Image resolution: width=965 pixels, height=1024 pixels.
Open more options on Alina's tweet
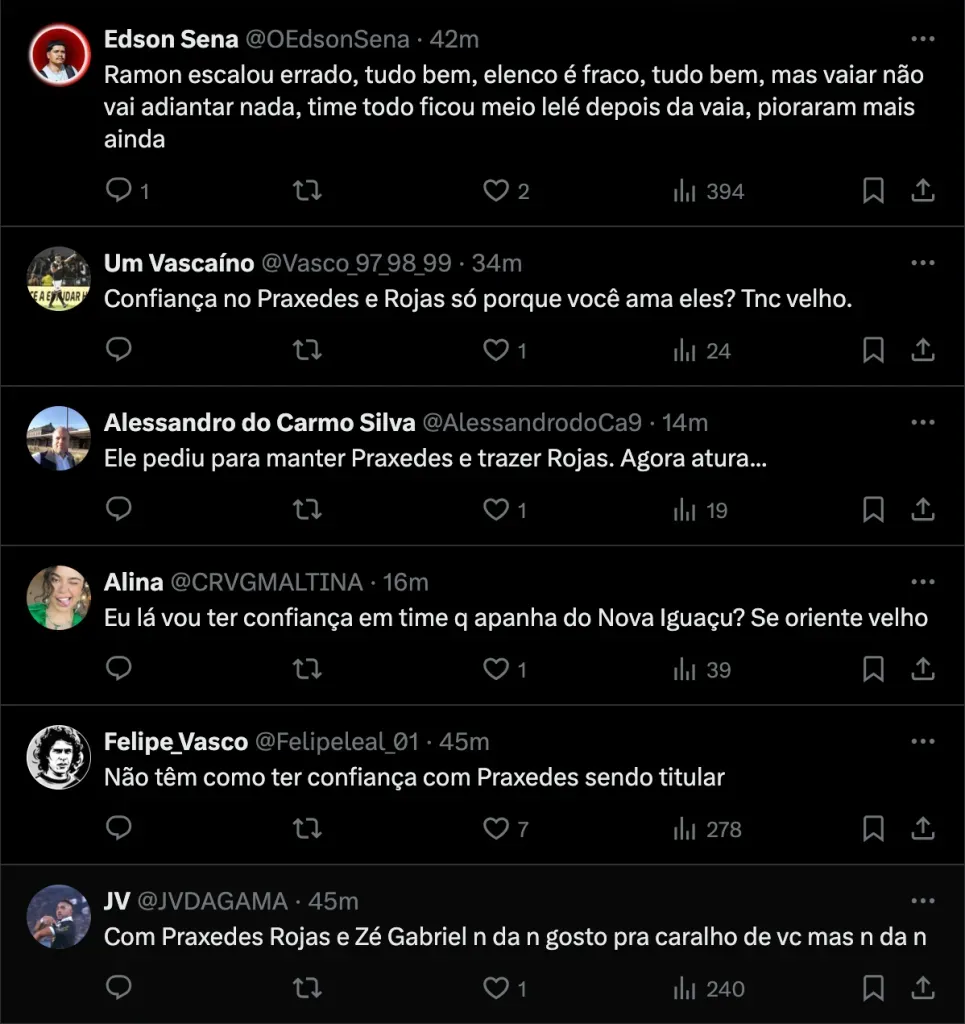tap(922, 581)
